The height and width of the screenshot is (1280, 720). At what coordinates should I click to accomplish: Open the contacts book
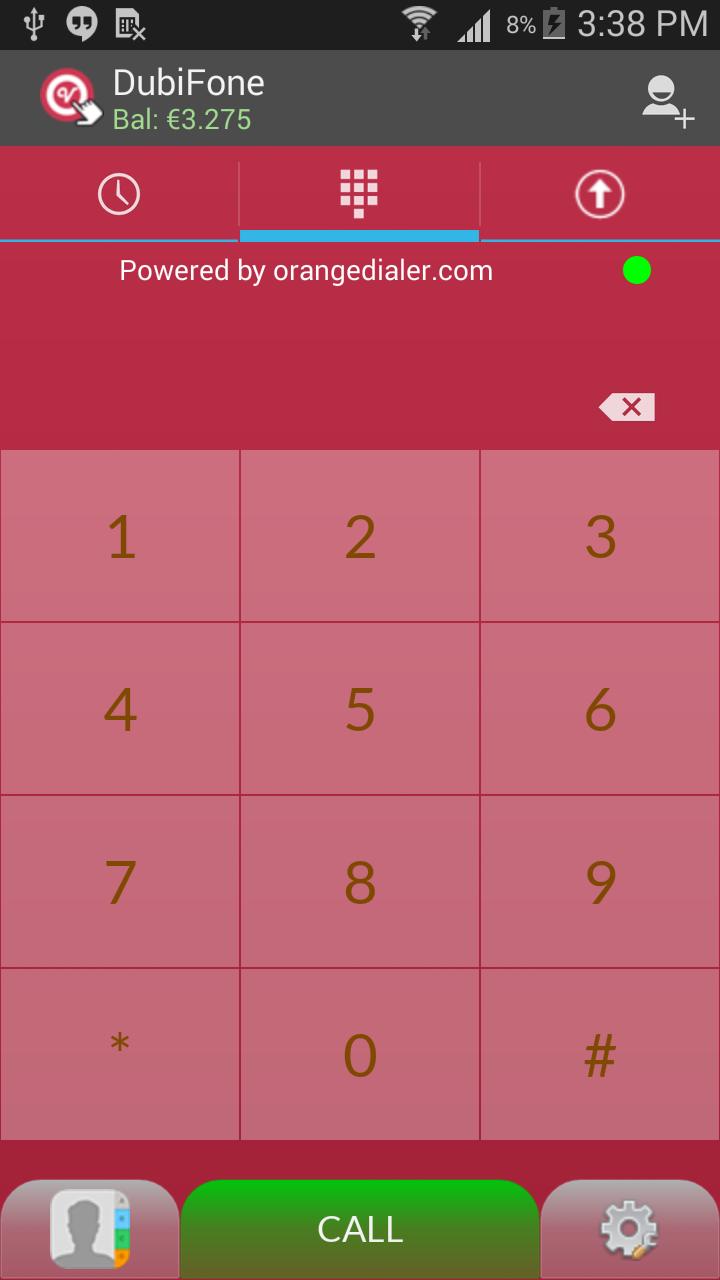pyautogui.click(x=90, y=1229)
